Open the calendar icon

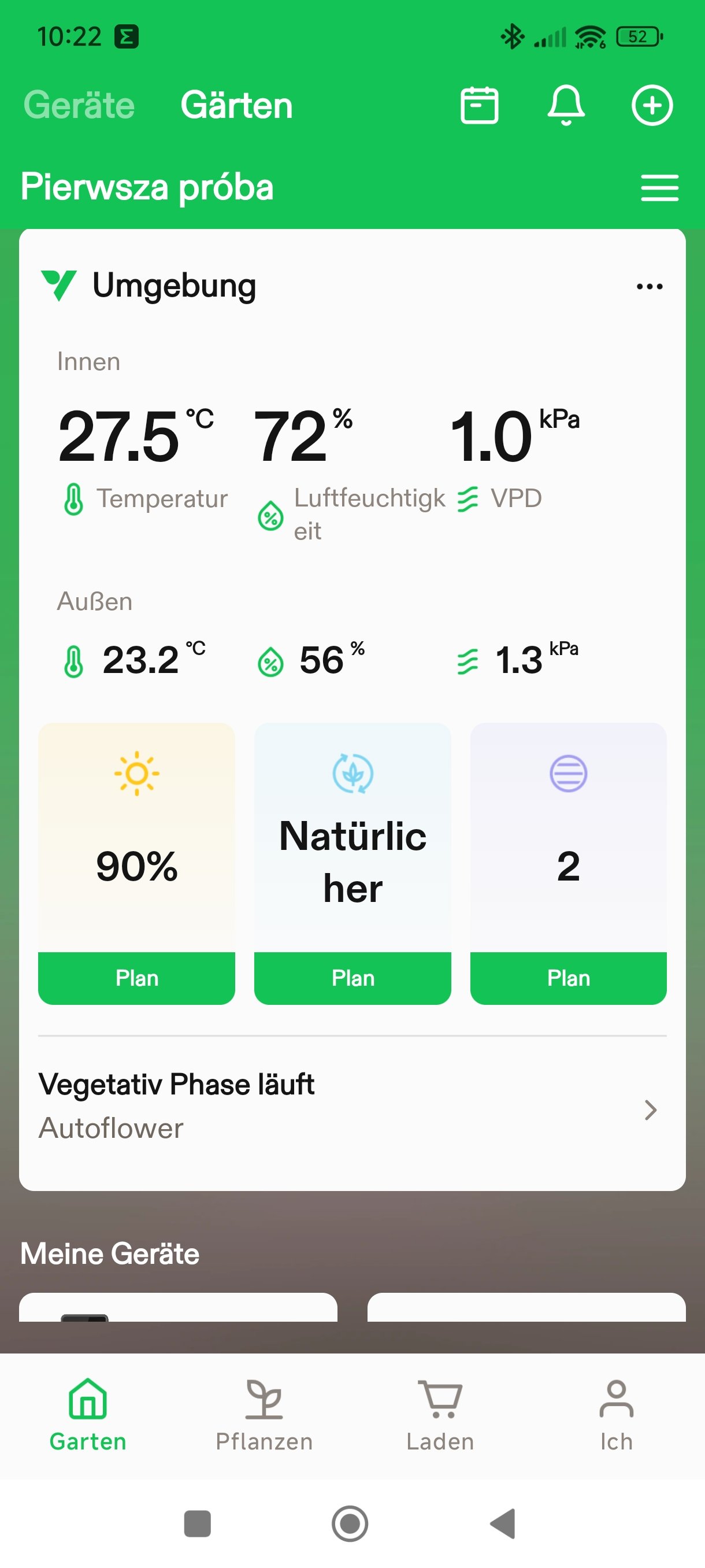(x=479, y=105)
